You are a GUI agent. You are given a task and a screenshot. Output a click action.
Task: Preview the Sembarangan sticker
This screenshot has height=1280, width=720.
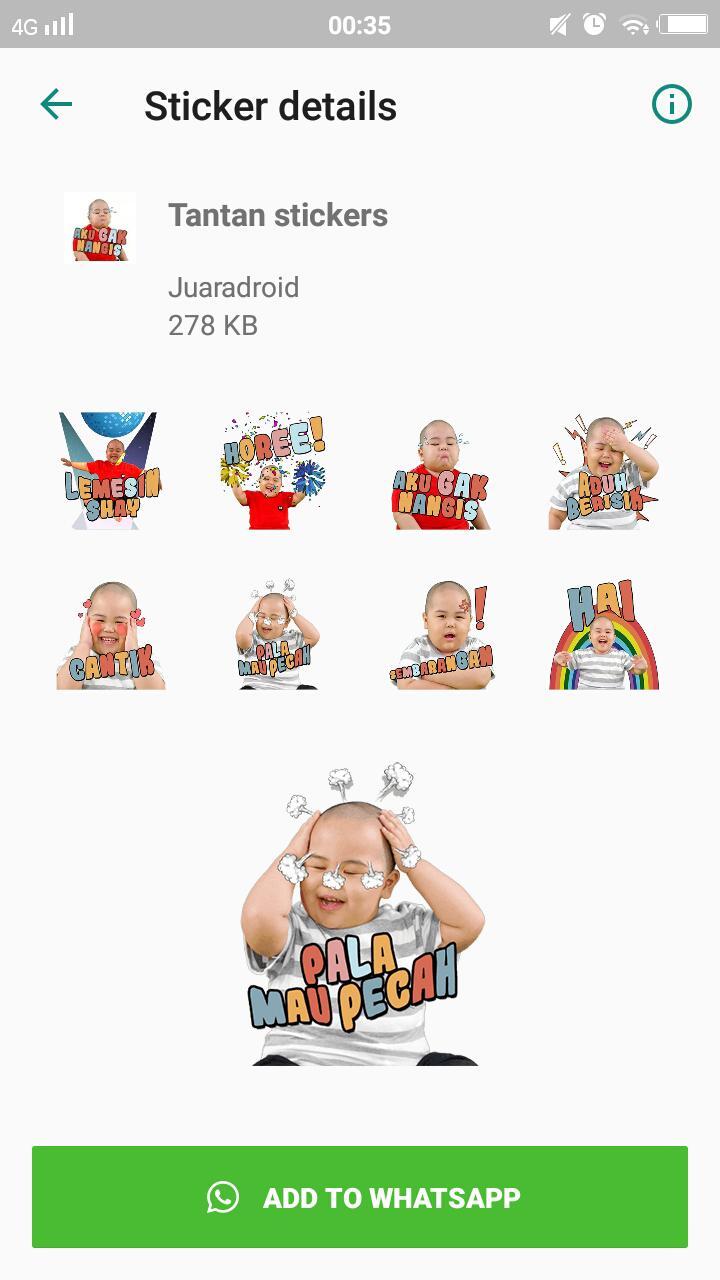(x=440, y=635)
